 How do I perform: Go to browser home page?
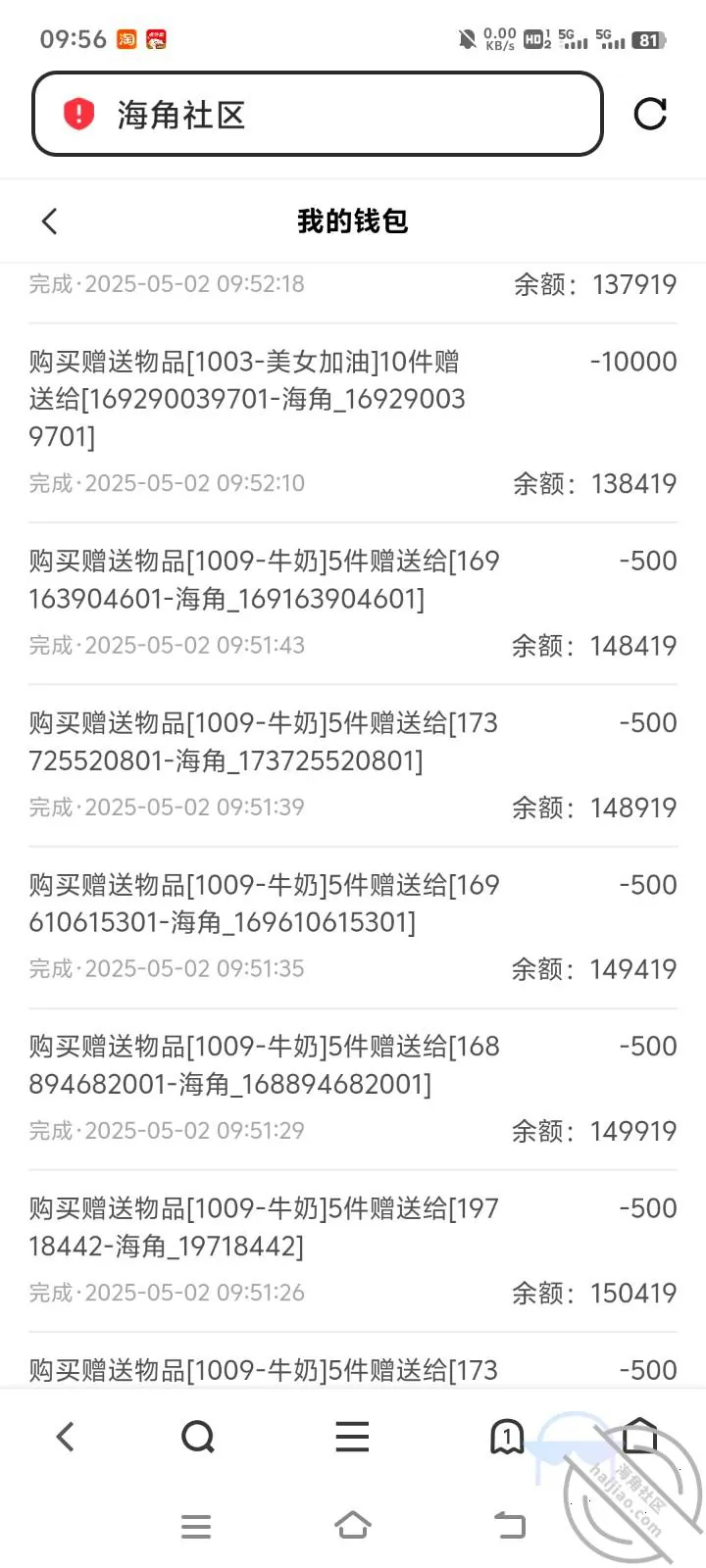point(639,1435)
